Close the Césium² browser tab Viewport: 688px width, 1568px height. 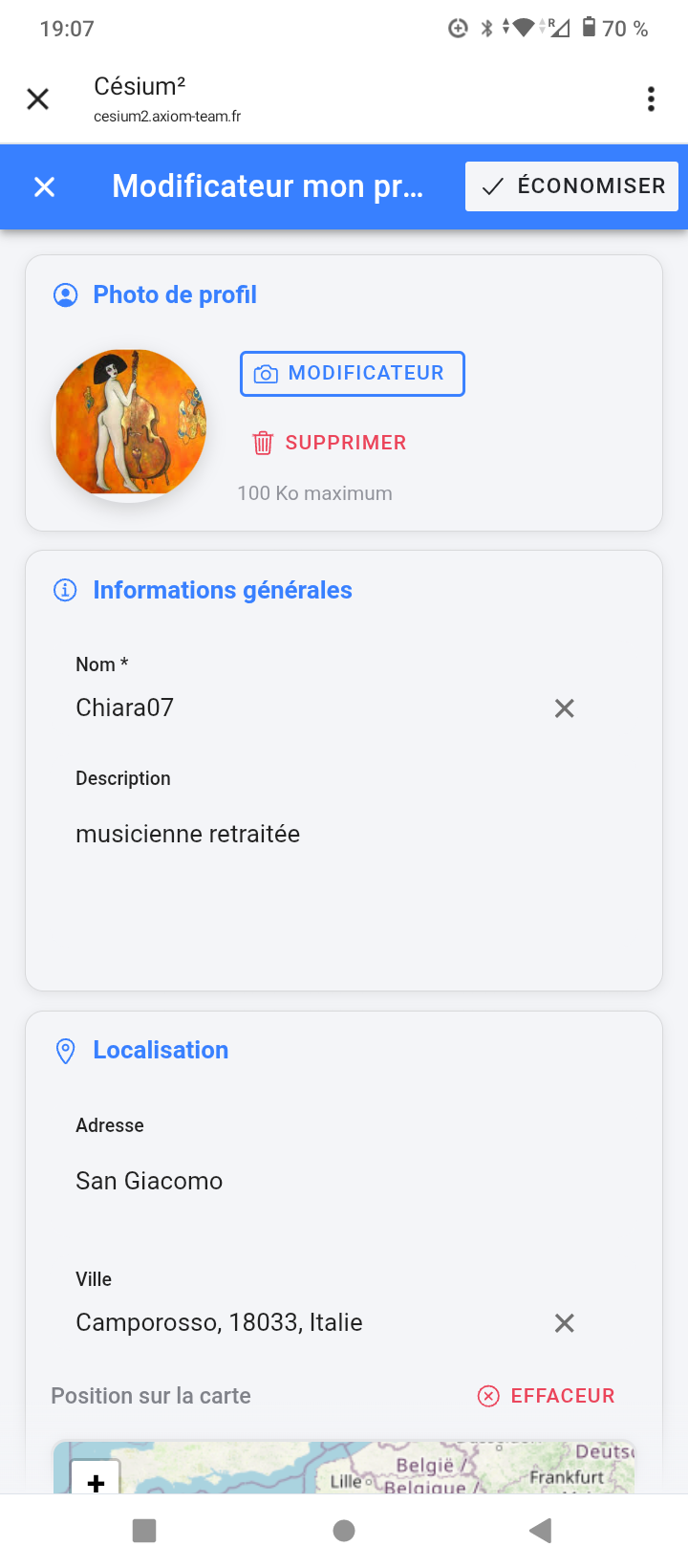click(38, 98)
